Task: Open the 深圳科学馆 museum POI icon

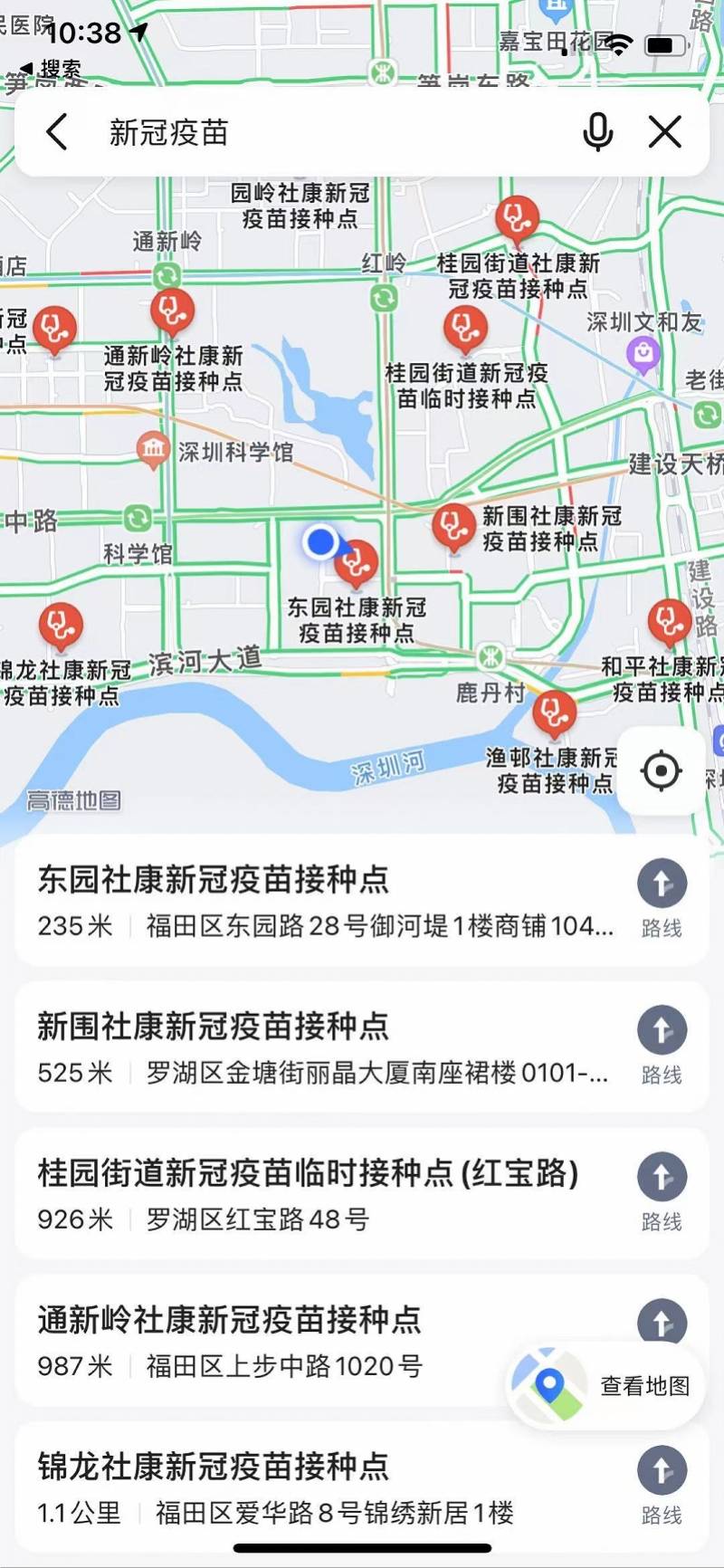Action: pos(152,447)
